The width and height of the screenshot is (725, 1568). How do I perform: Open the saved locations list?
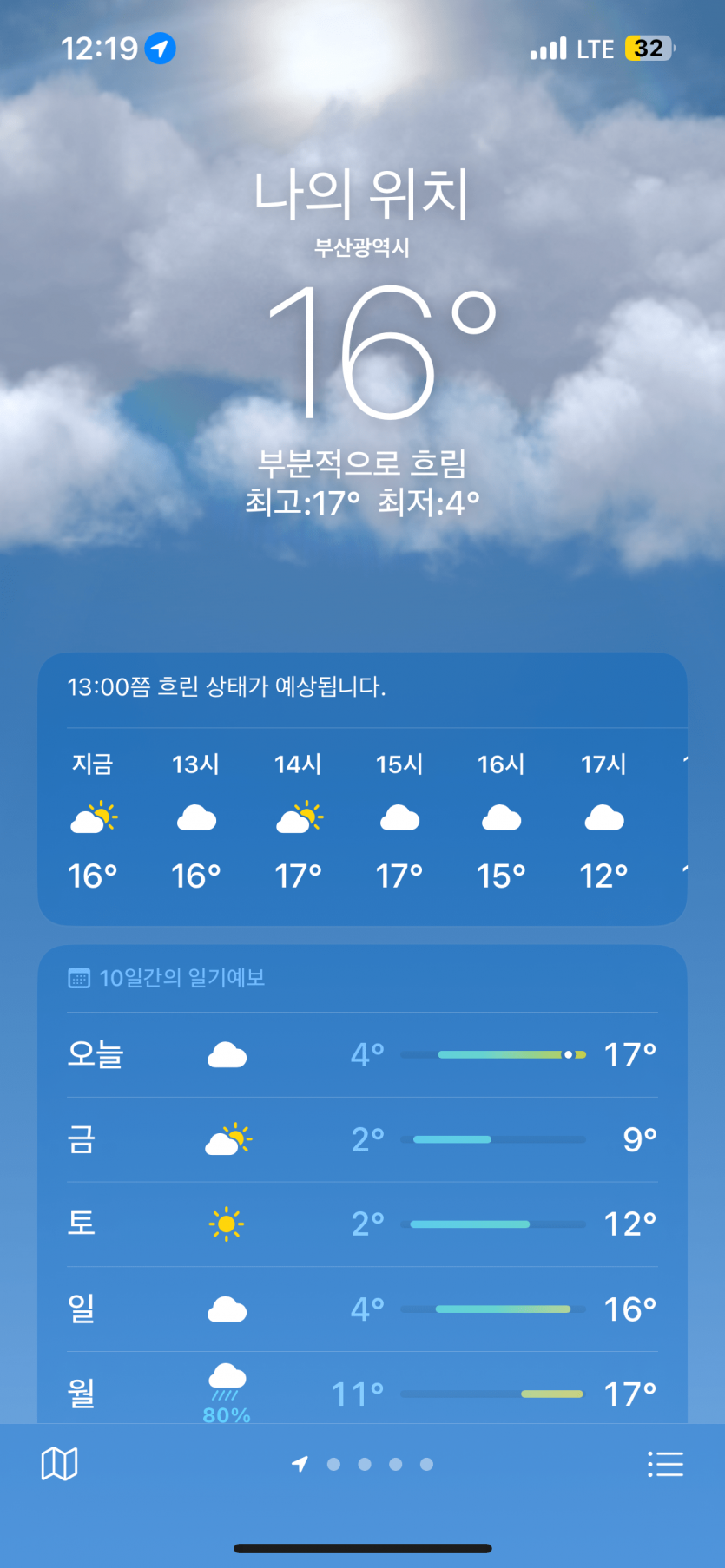665,1464
